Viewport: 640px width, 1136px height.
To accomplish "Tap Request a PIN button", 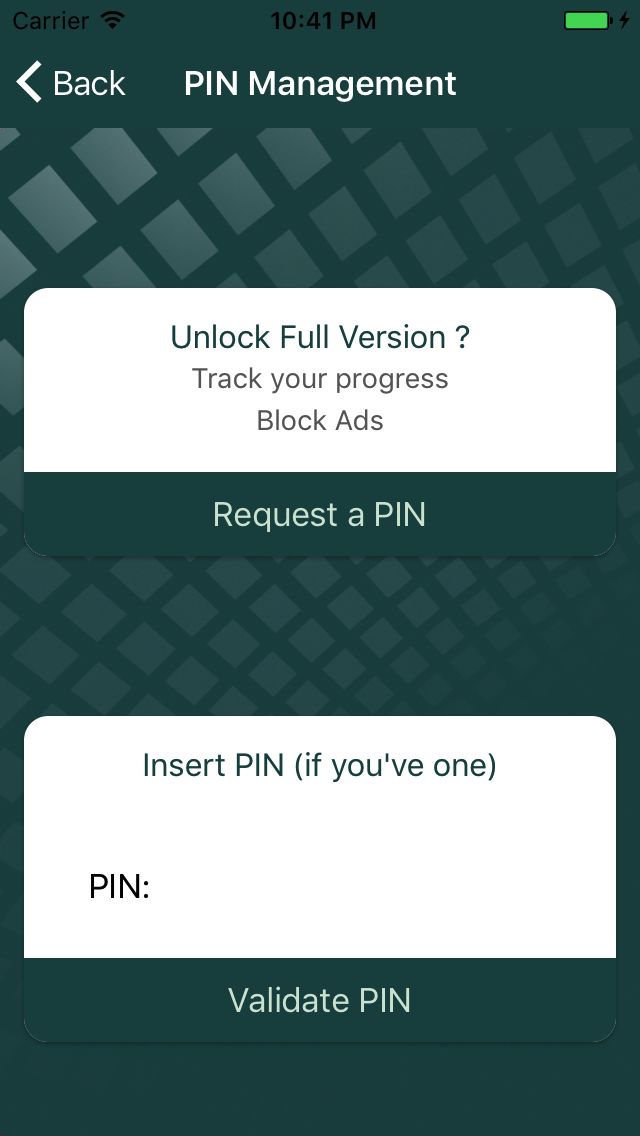I will tap(320, 514).
